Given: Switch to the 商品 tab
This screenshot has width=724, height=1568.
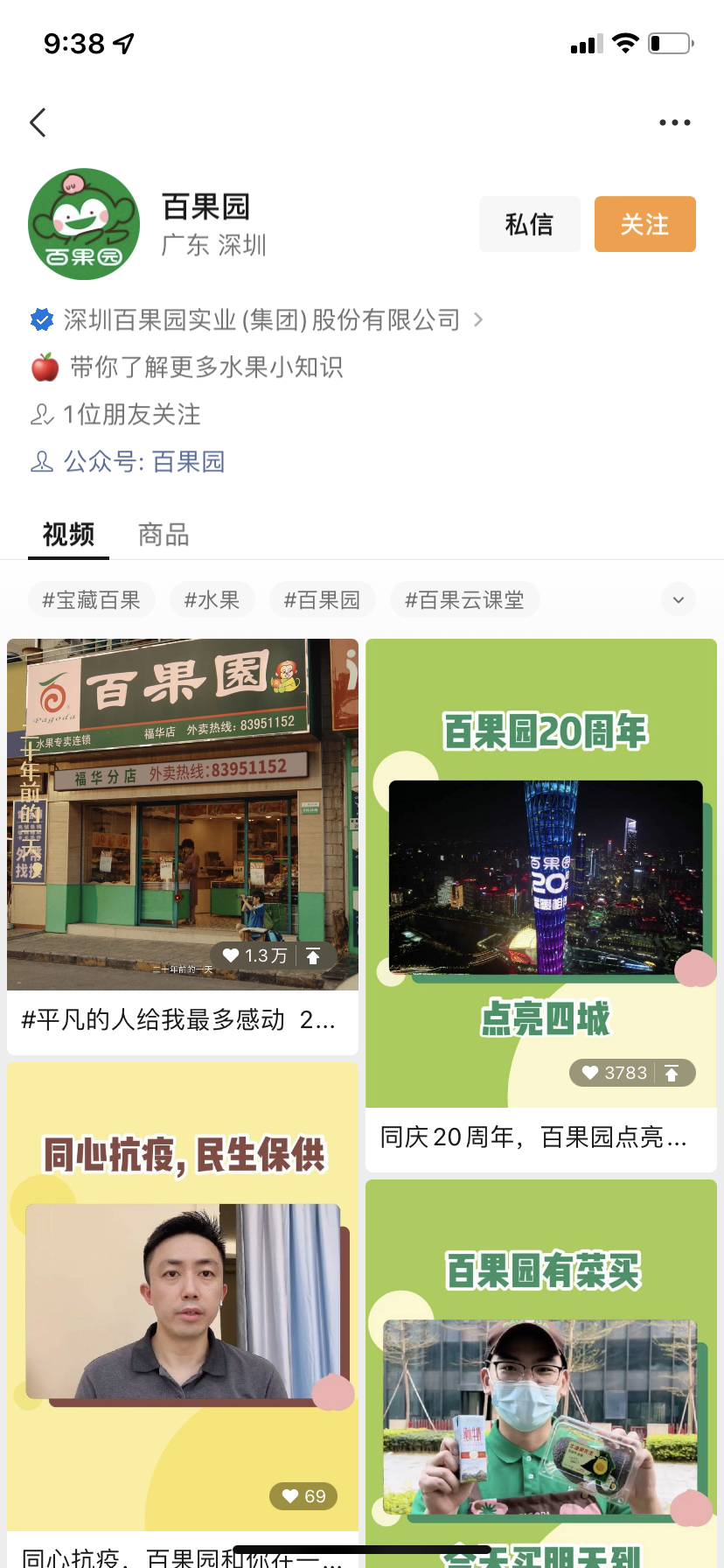Looking at the screenshot, I should pos(162,535).
